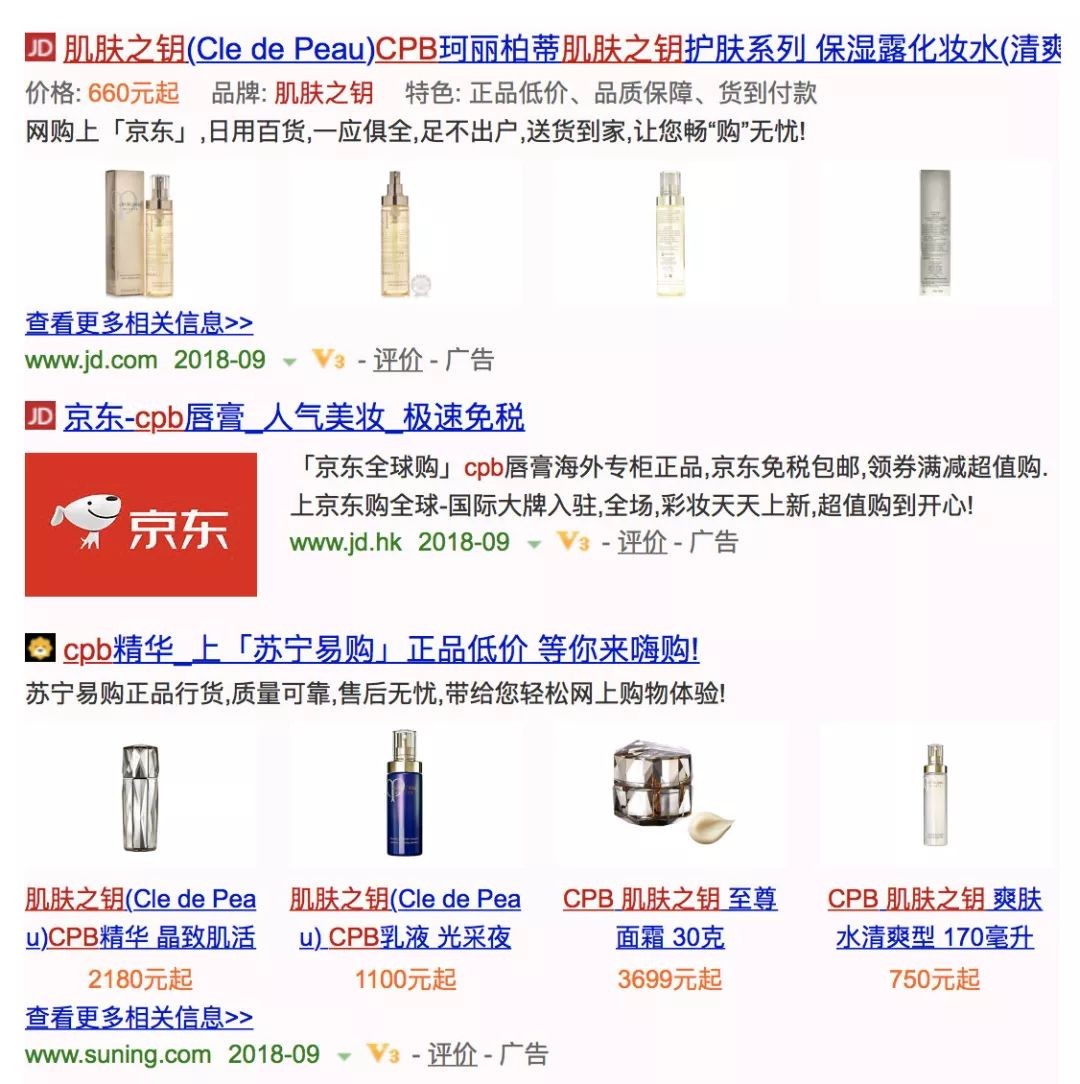Tap the red 京东 logo banner
This screenshot has height=1084, width=1080.
click(141, 525)
